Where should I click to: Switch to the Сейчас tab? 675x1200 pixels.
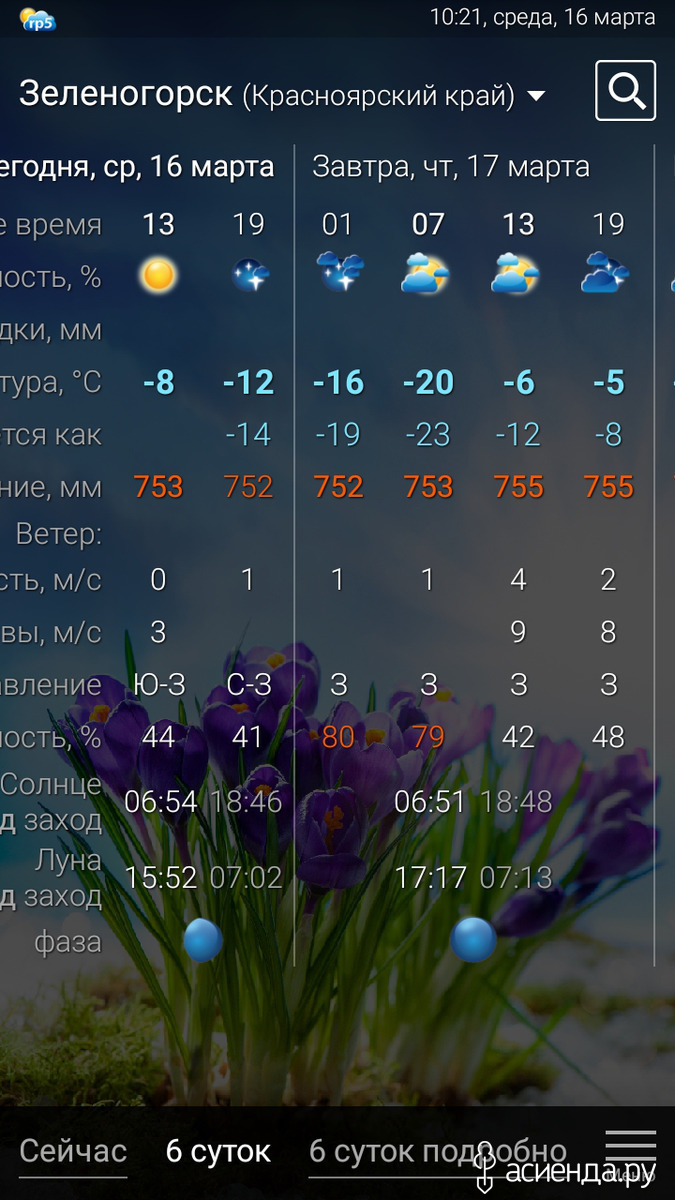(73, 1151)
